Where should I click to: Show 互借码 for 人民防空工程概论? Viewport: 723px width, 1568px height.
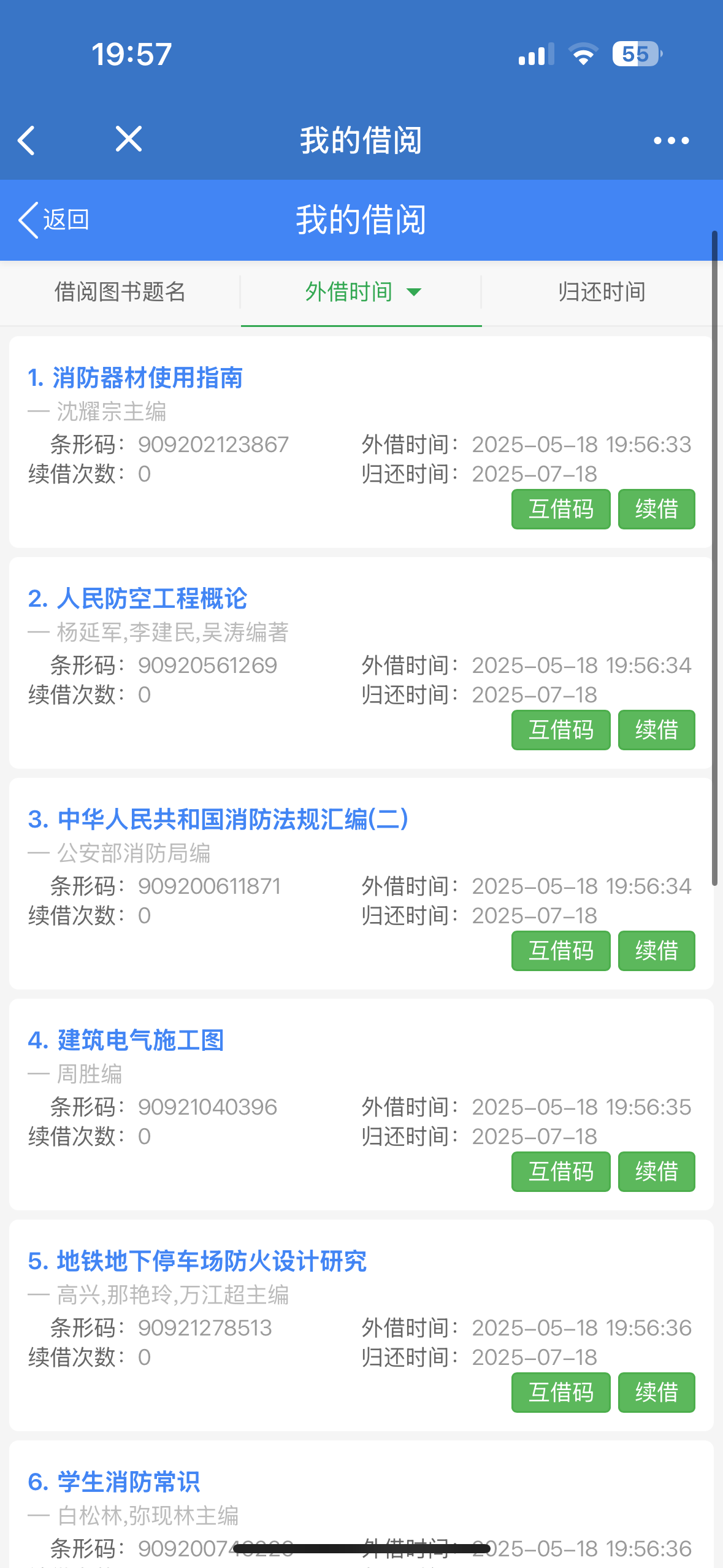(x=560, y=730)
